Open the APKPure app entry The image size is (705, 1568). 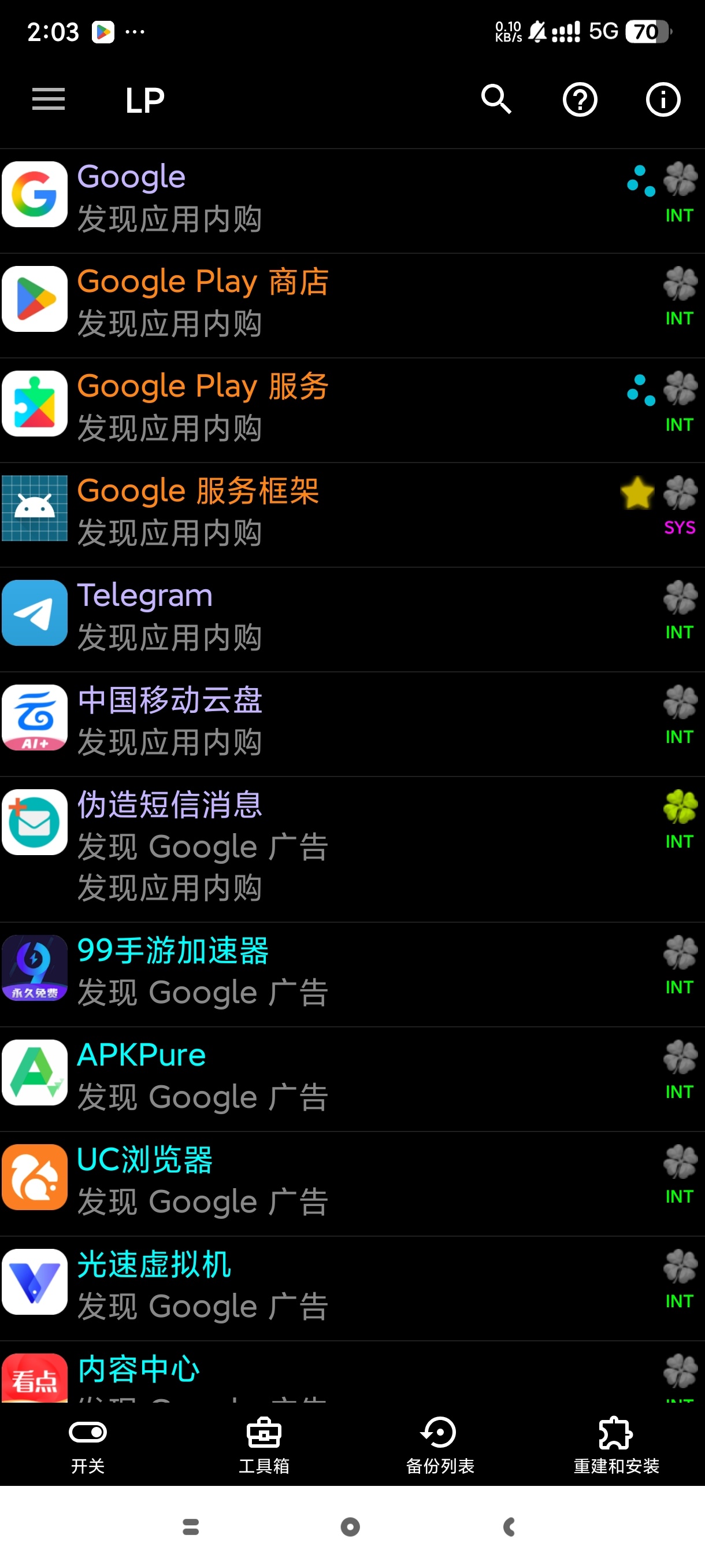click(304, 1077)
